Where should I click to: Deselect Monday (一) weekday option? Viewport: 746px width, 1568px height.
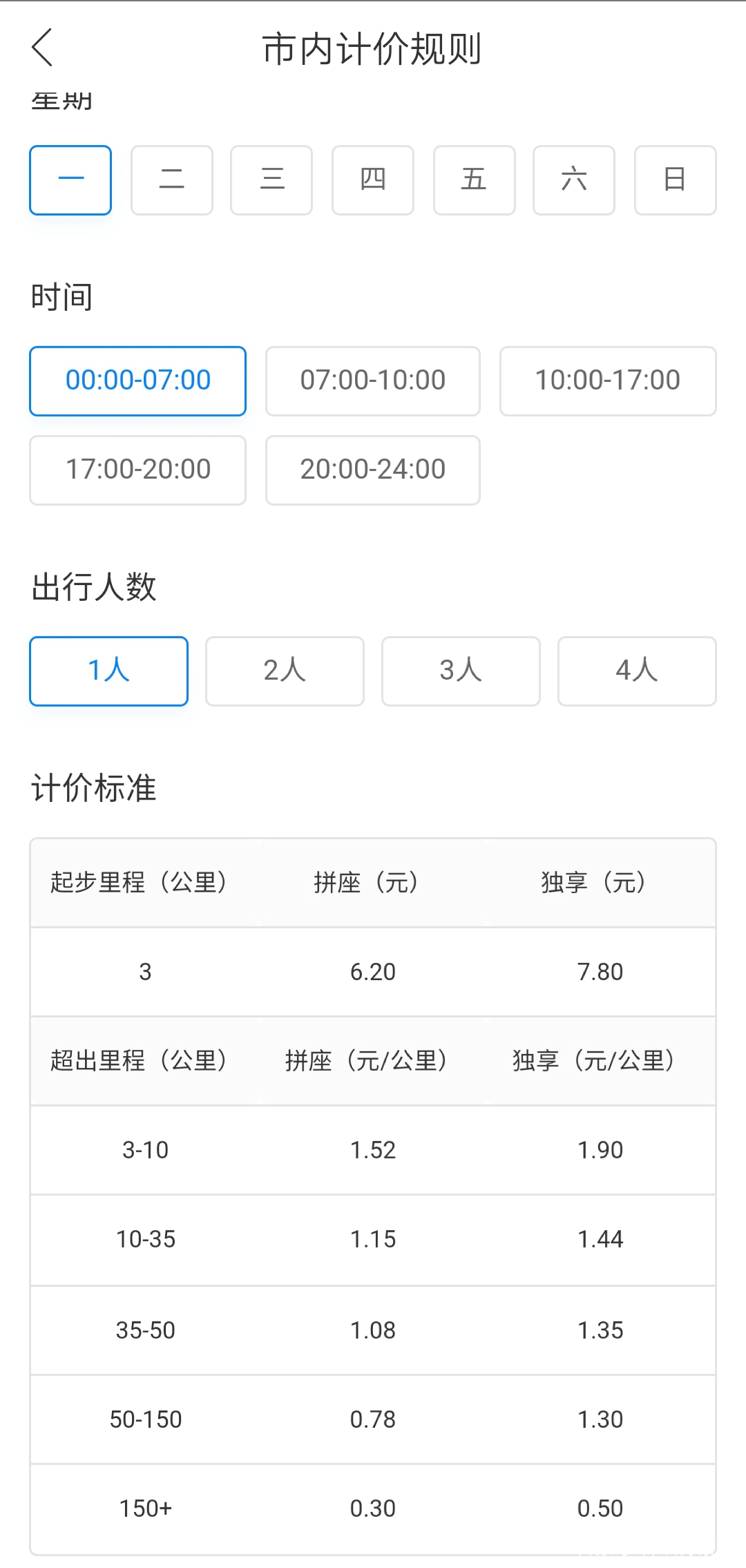pos(70,180)
